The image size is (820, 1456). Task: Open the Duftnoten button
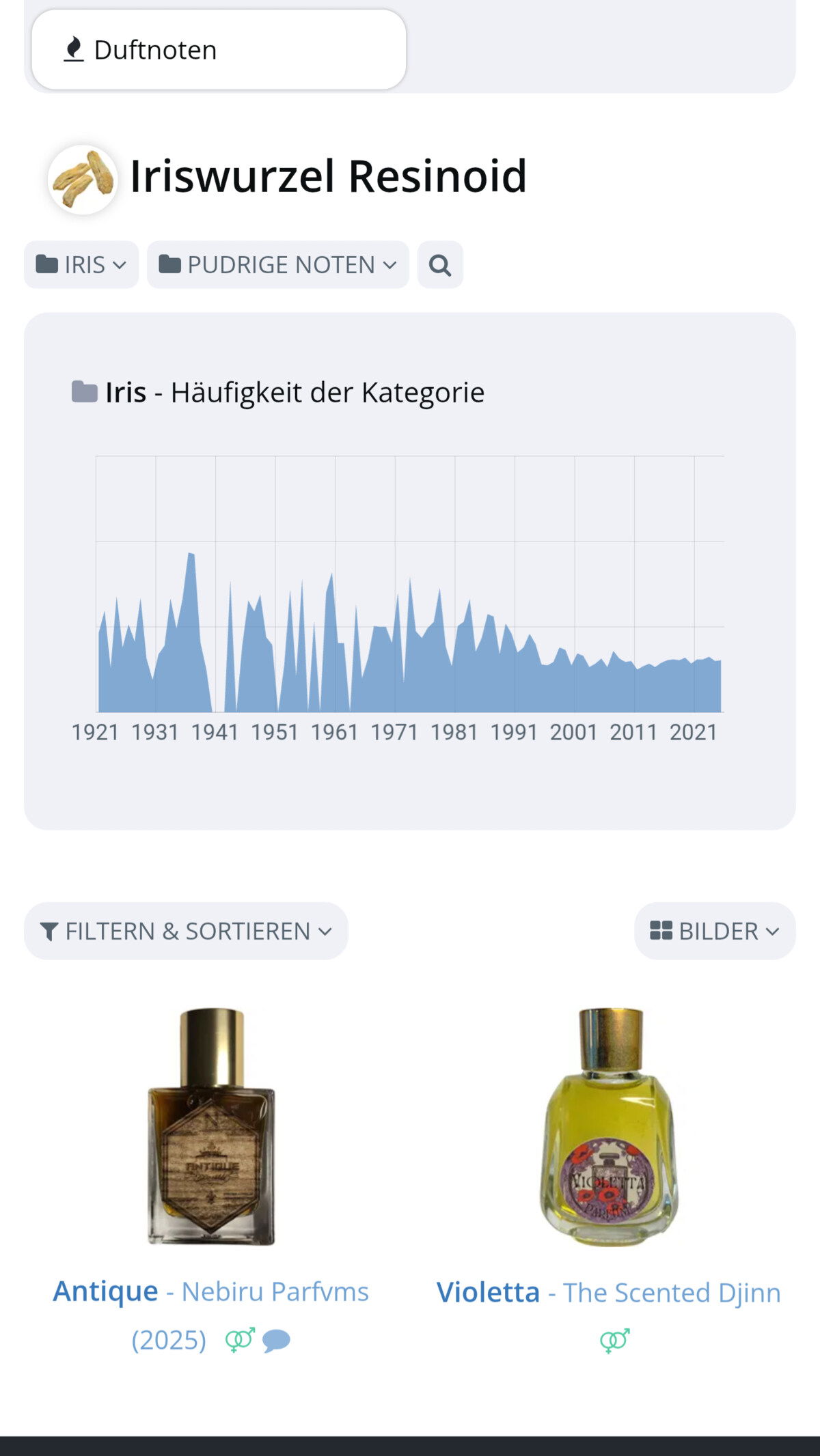point(219,50)
